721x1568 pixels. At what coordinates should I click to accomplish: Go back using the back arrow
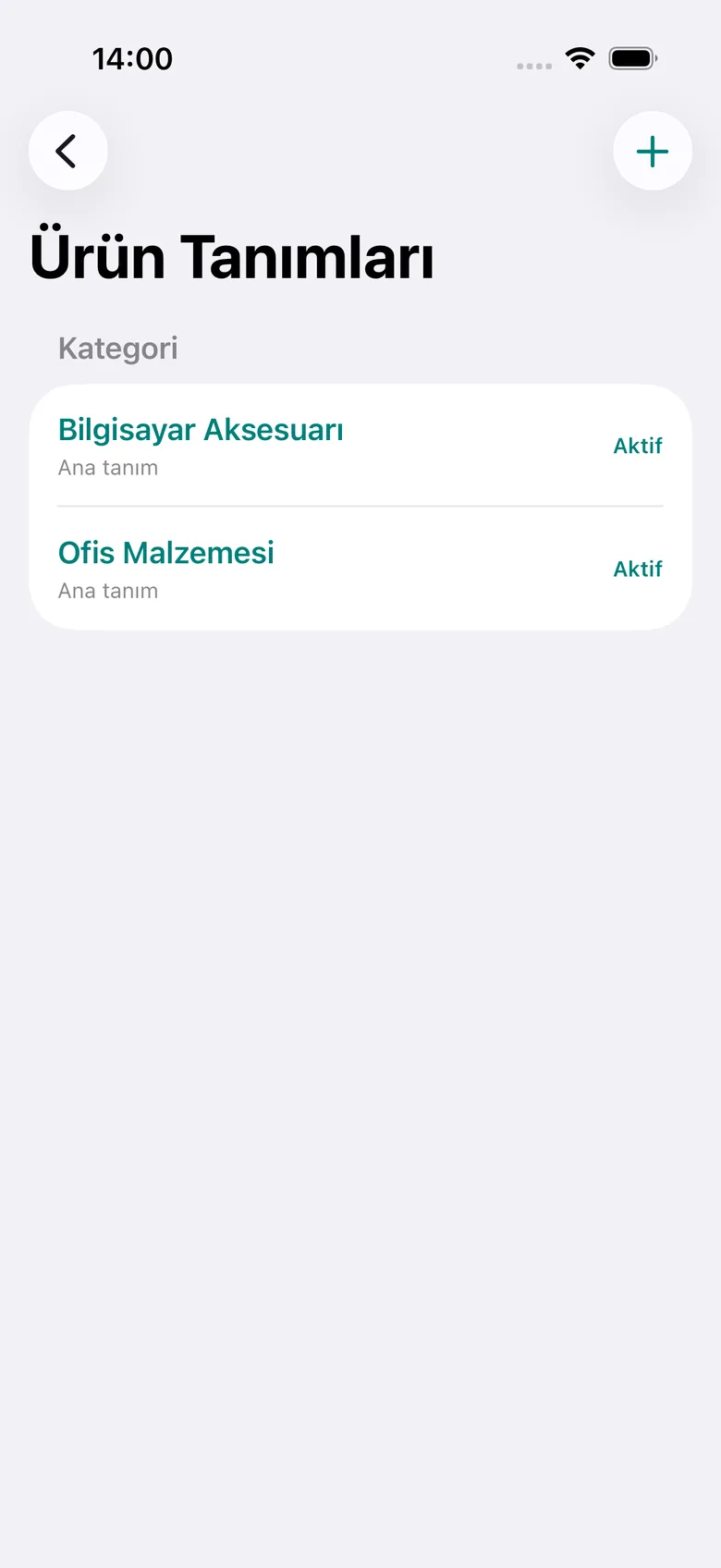click(68, 151)
